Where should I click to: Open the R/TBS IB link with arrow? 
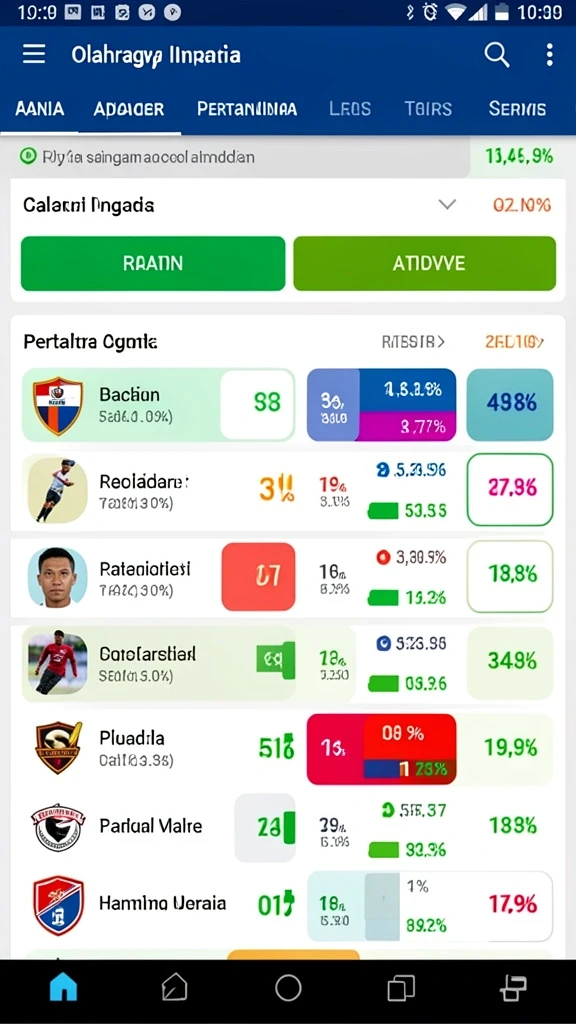[413, 342]
